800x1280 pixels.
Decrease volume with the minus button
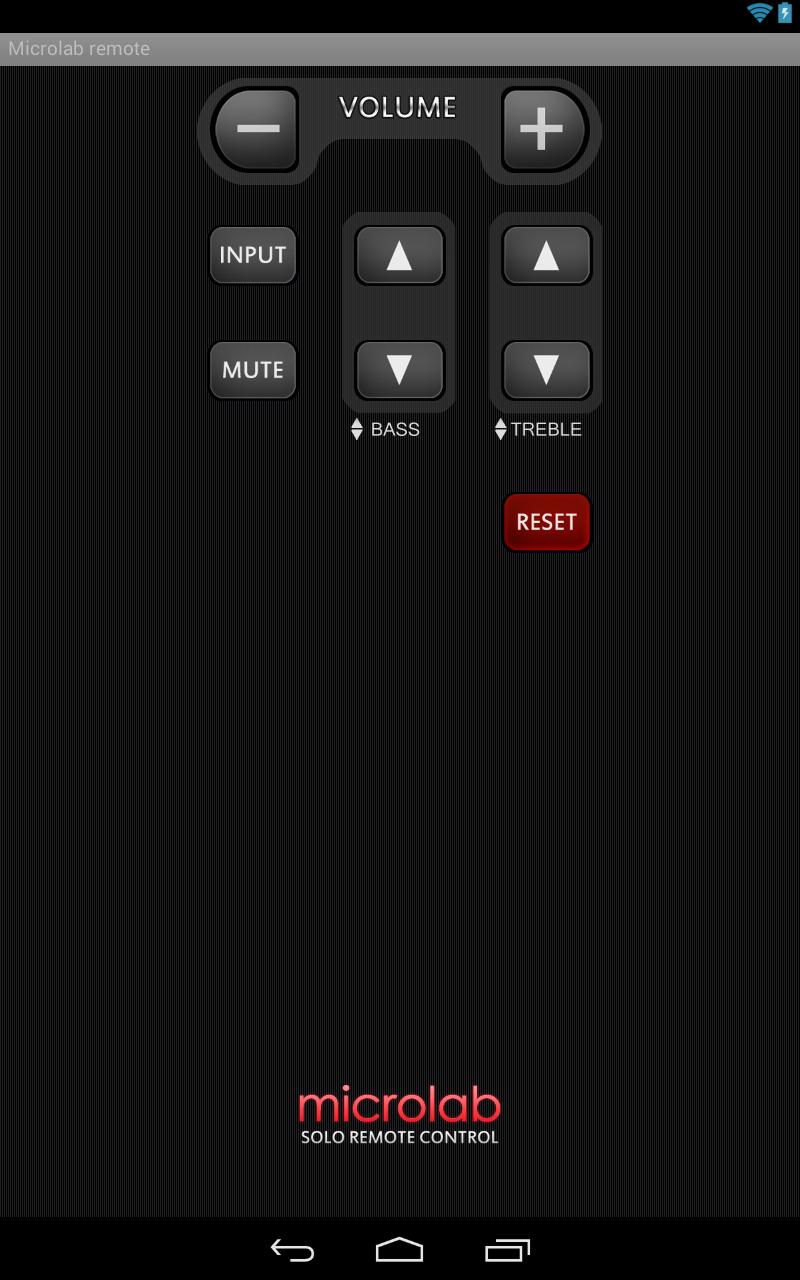[x=257, y=129]
